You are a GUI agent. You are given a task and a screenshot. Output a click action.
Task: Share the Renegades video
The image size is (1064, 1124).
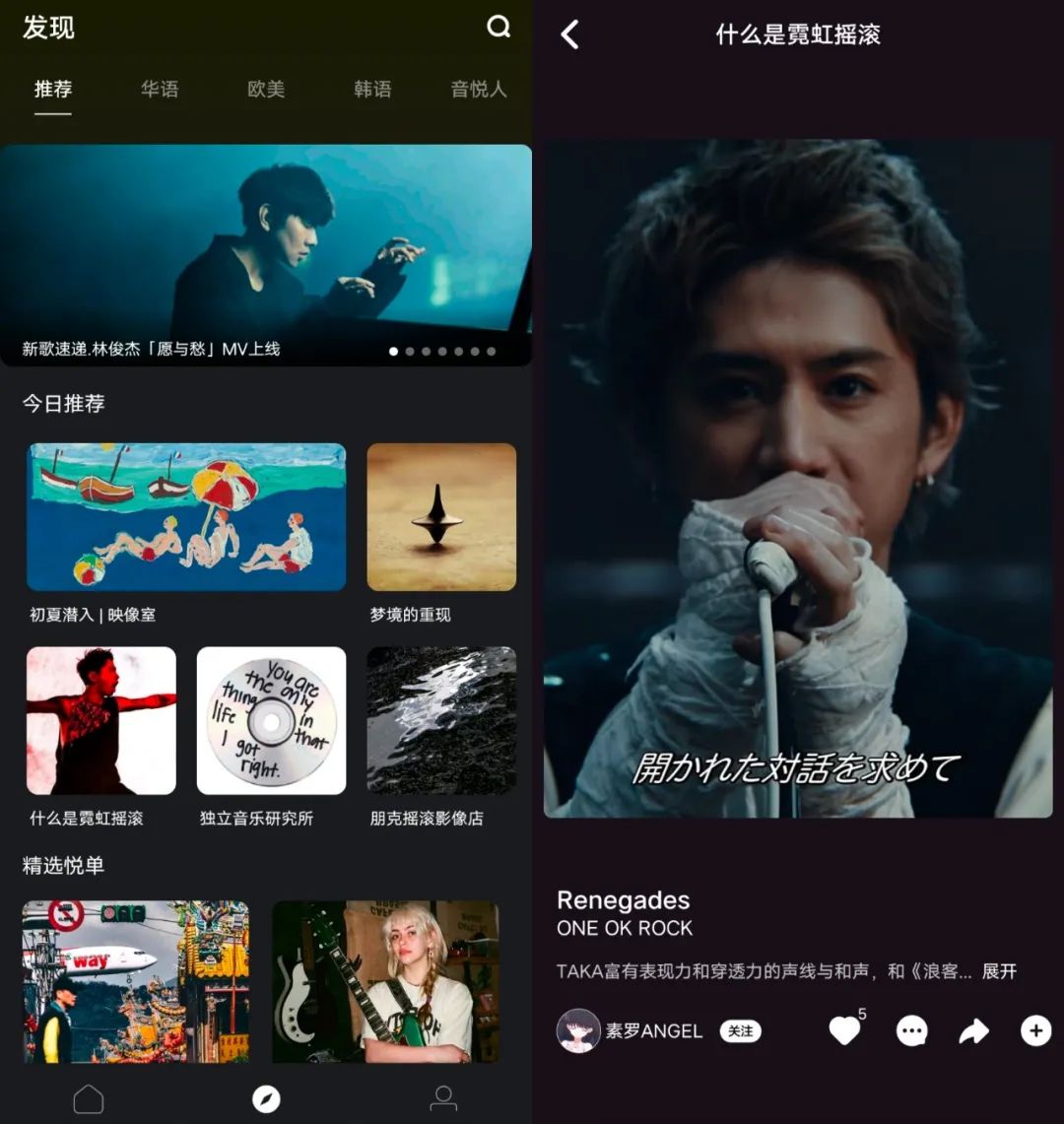coord(973,1031)
